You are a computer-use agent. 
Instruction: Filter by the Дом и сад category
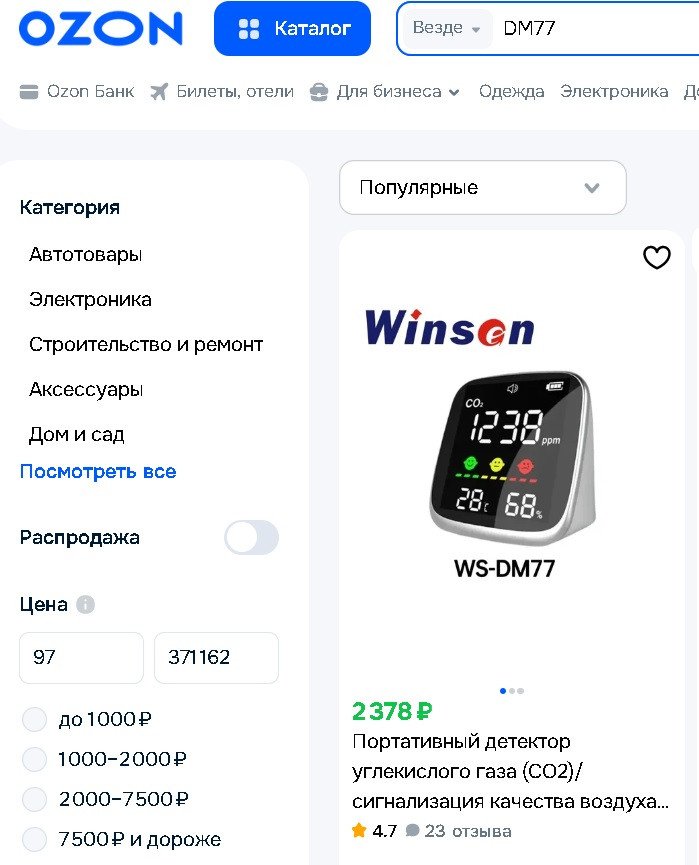coord(77,435)
